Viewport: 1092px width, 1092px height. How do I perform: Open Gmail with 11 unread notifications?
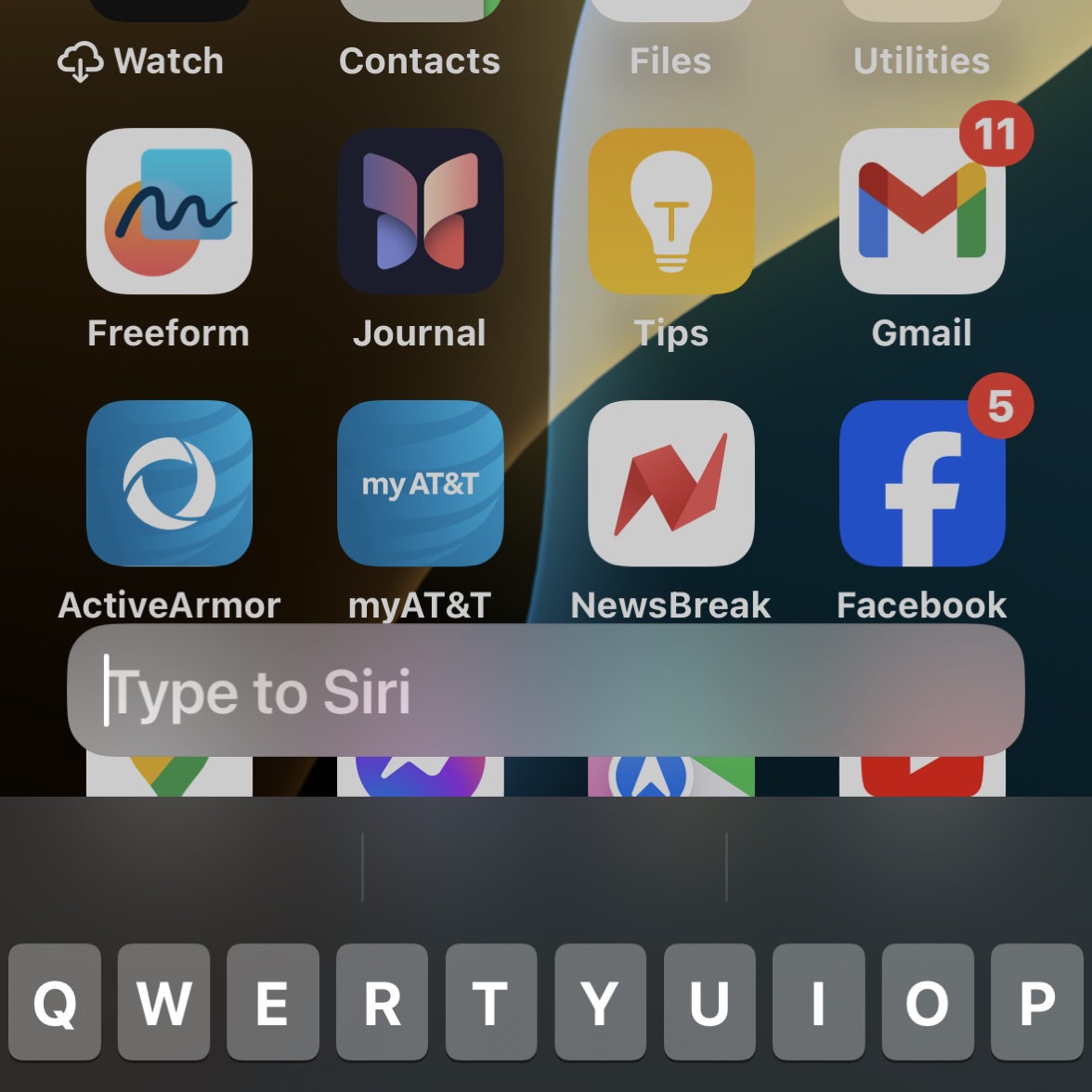tap(922, 211)
